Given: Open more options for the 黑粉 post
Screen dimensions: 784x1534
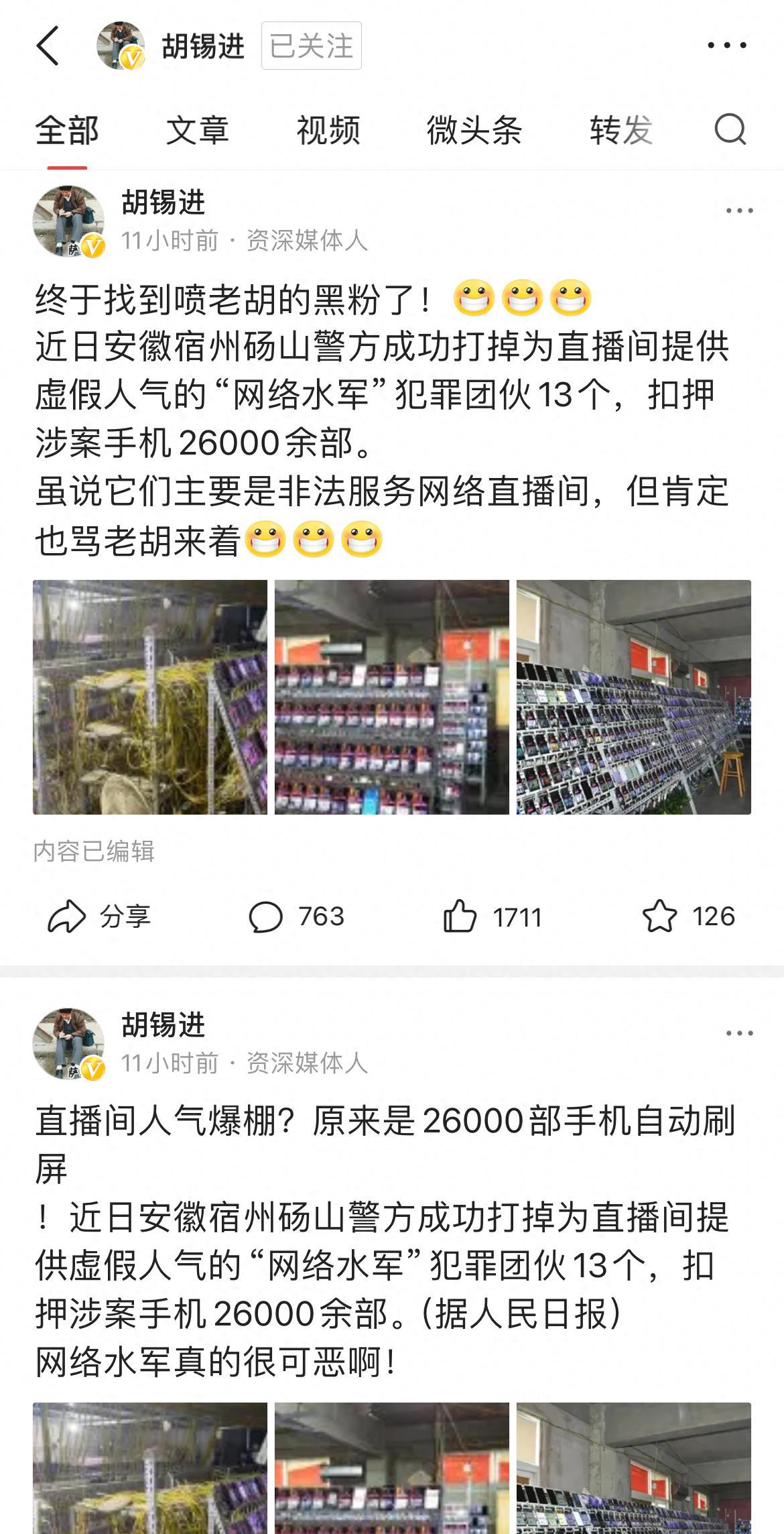Looking at the screenshot, I should pos(739,211).
